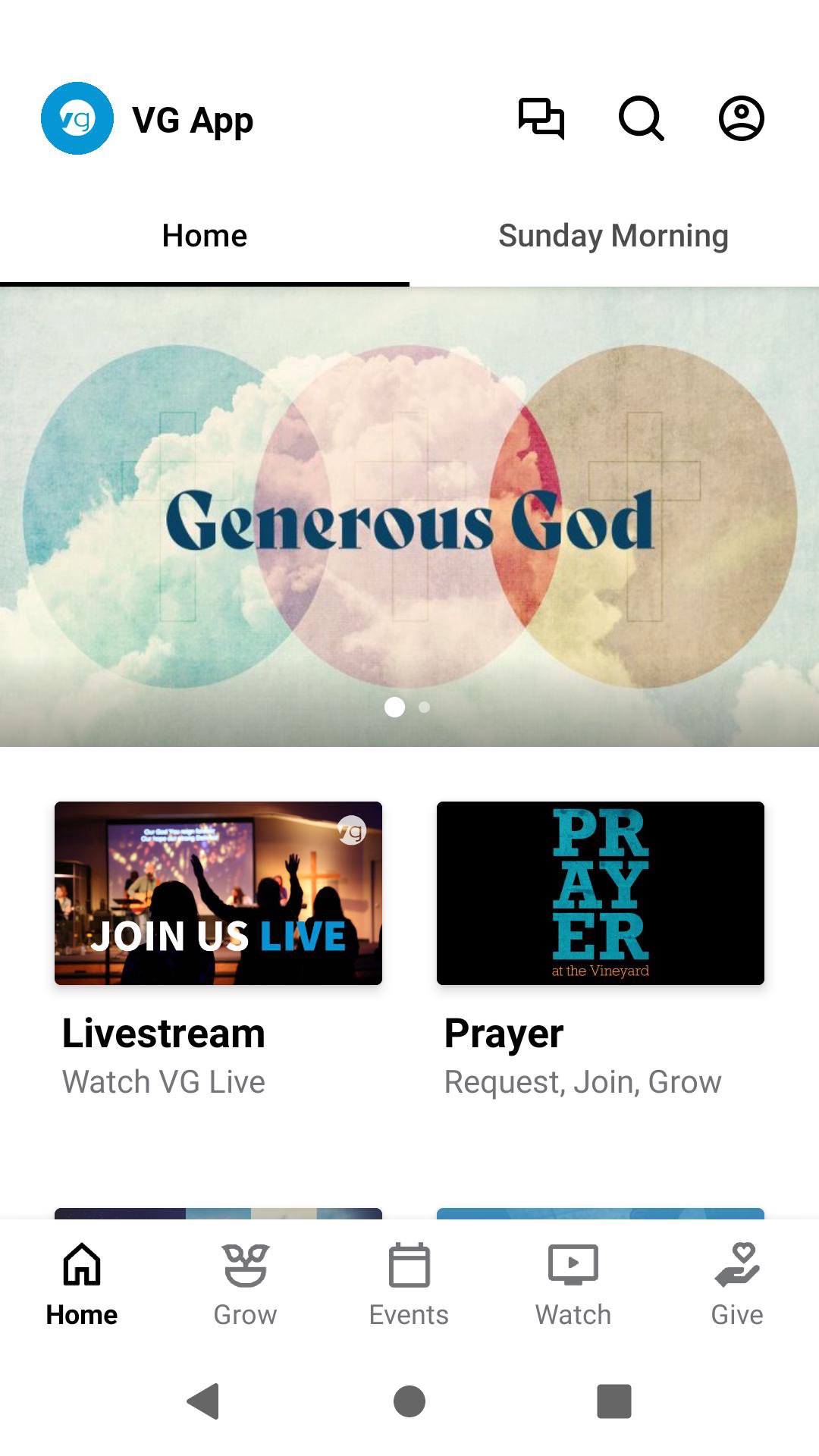The width and height of the screenshot is (819, 1456).
Task: Switch to the Sunday Morning tab
Action: click(613, 236)
